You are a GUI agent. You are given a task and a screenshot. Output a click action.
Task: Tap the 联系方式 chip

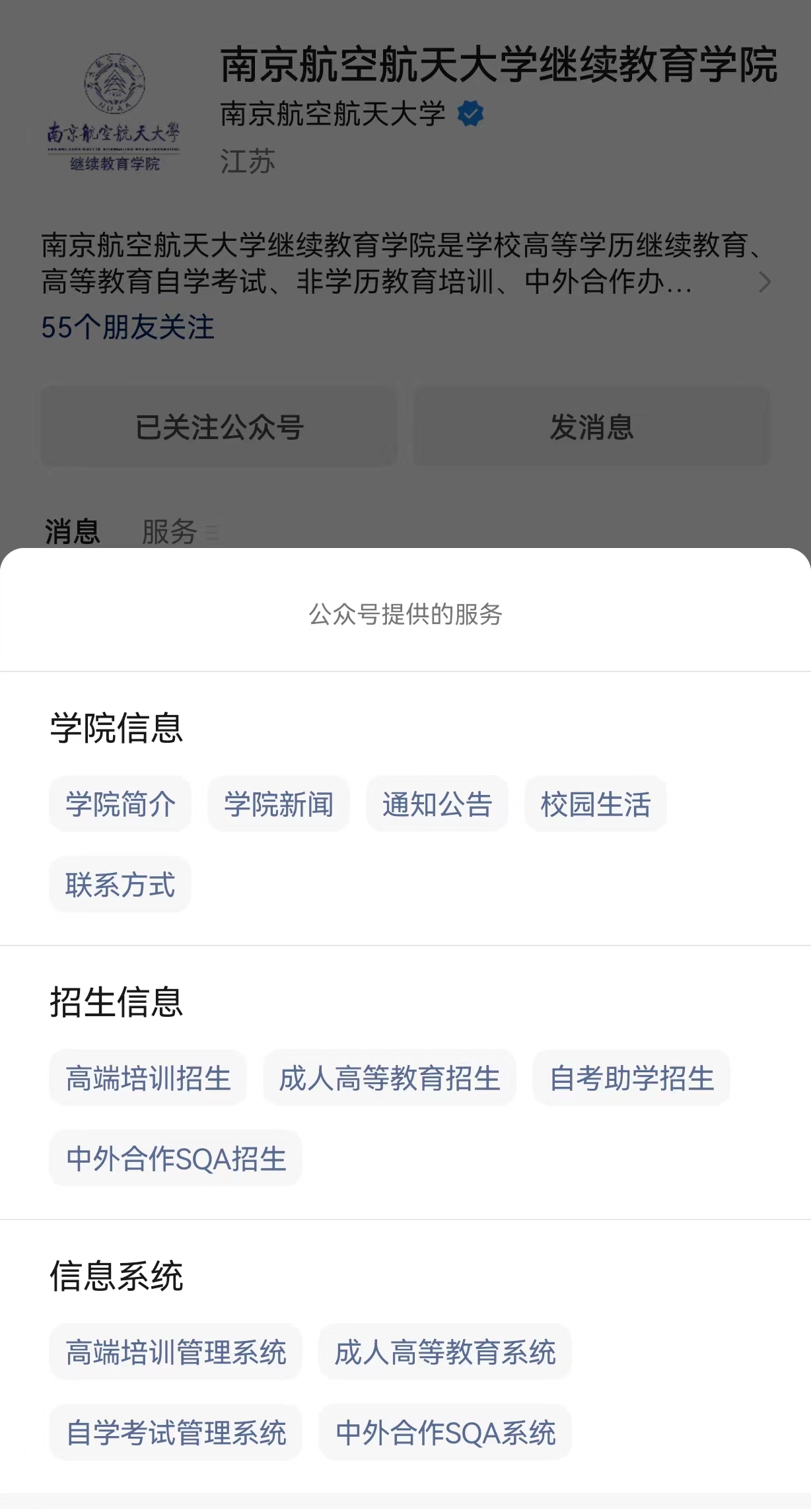pyautogui.click(x=120, y=885)
